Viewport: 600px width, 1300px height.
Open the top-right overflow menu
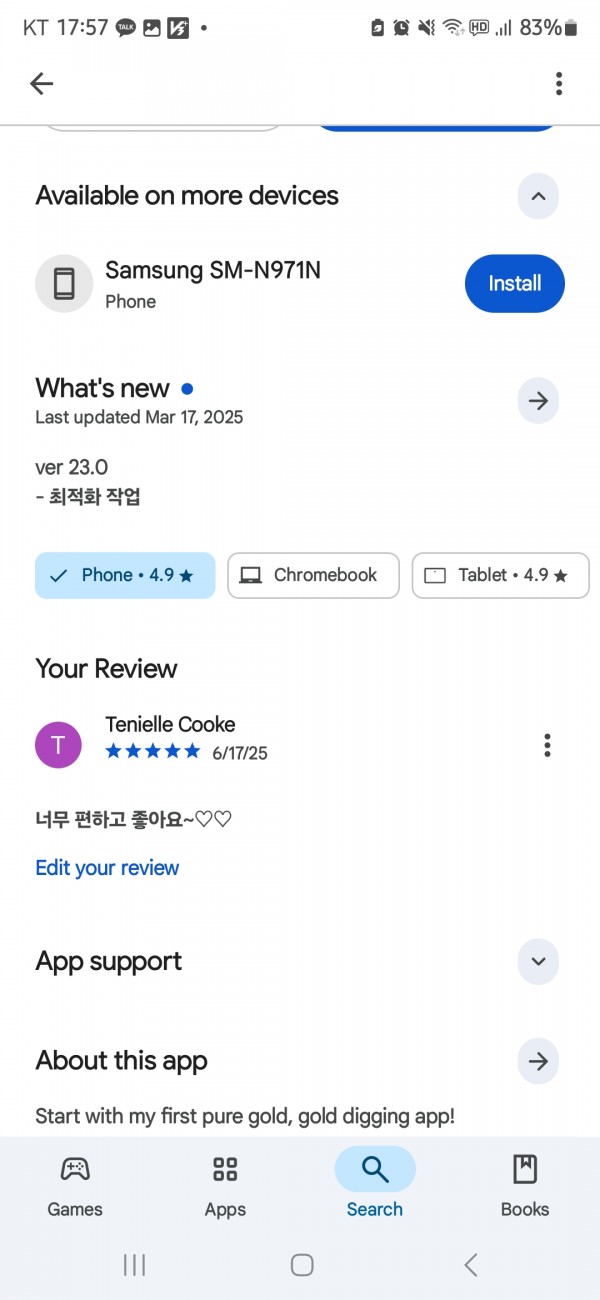point(559,84)
